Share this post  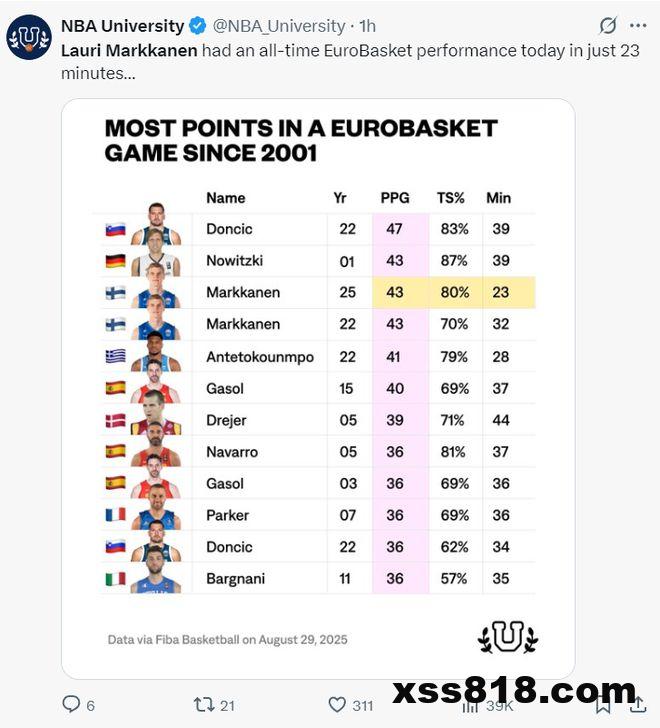tap(637, 705)
